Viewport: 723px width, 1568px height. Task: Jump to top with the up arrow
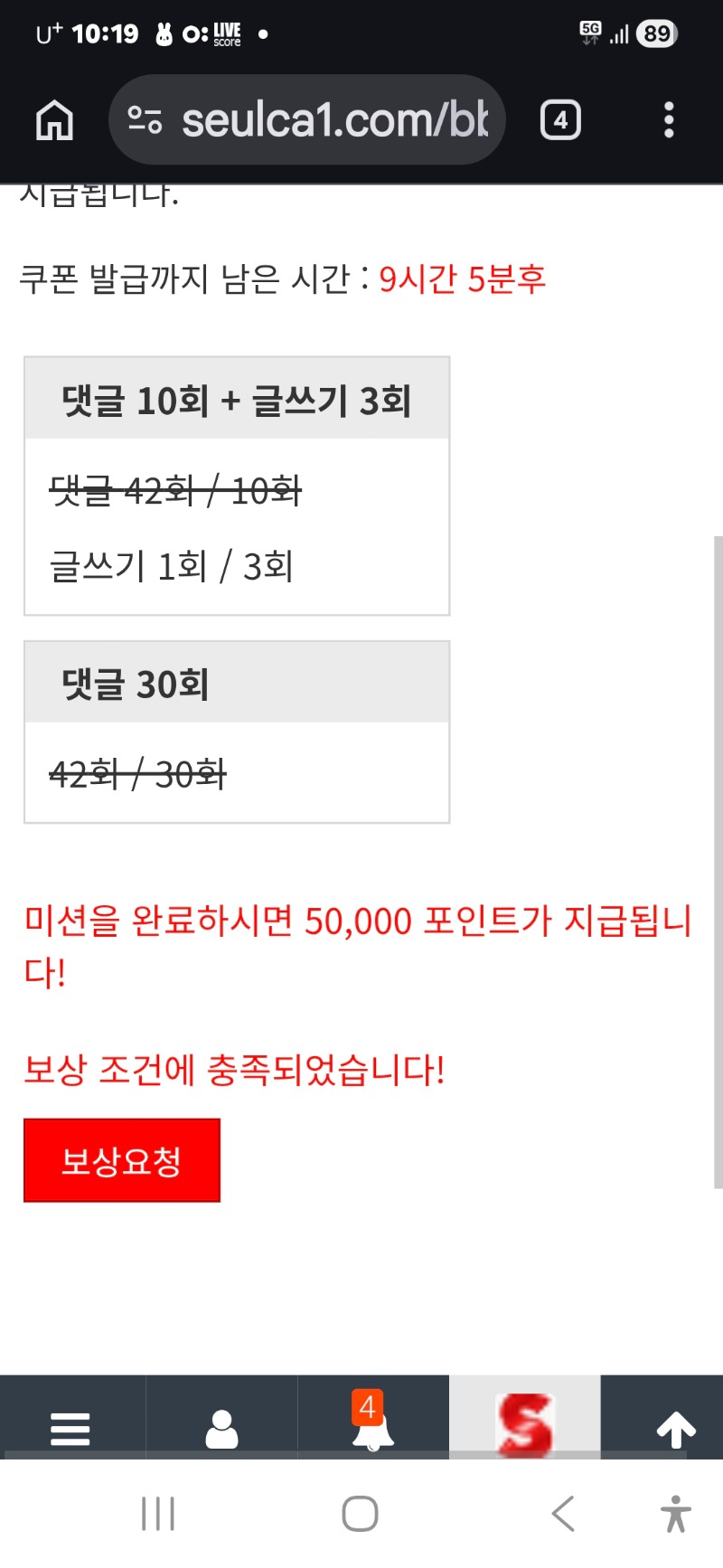tap(675, 1429)
